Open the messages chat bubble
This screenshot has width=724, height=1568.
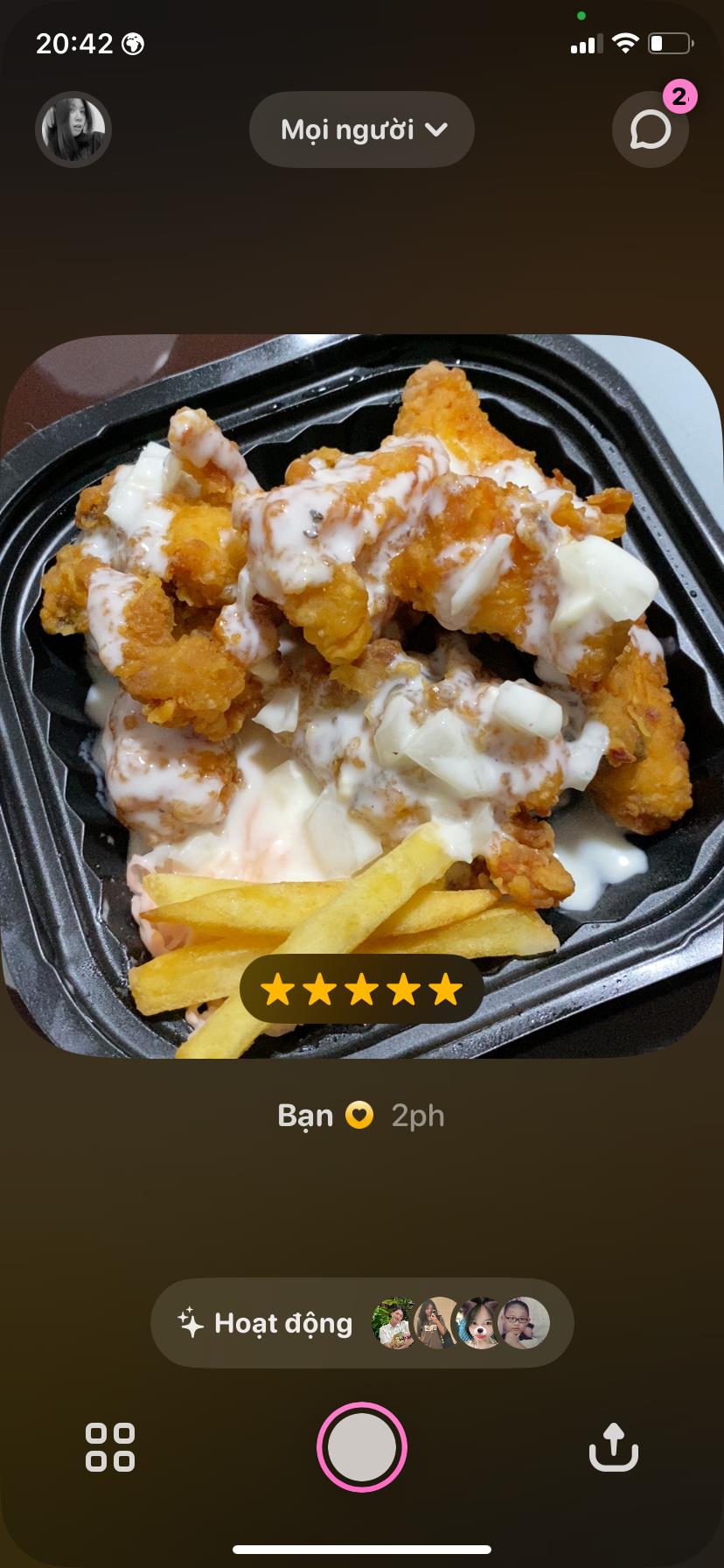[x=650, y=130]
